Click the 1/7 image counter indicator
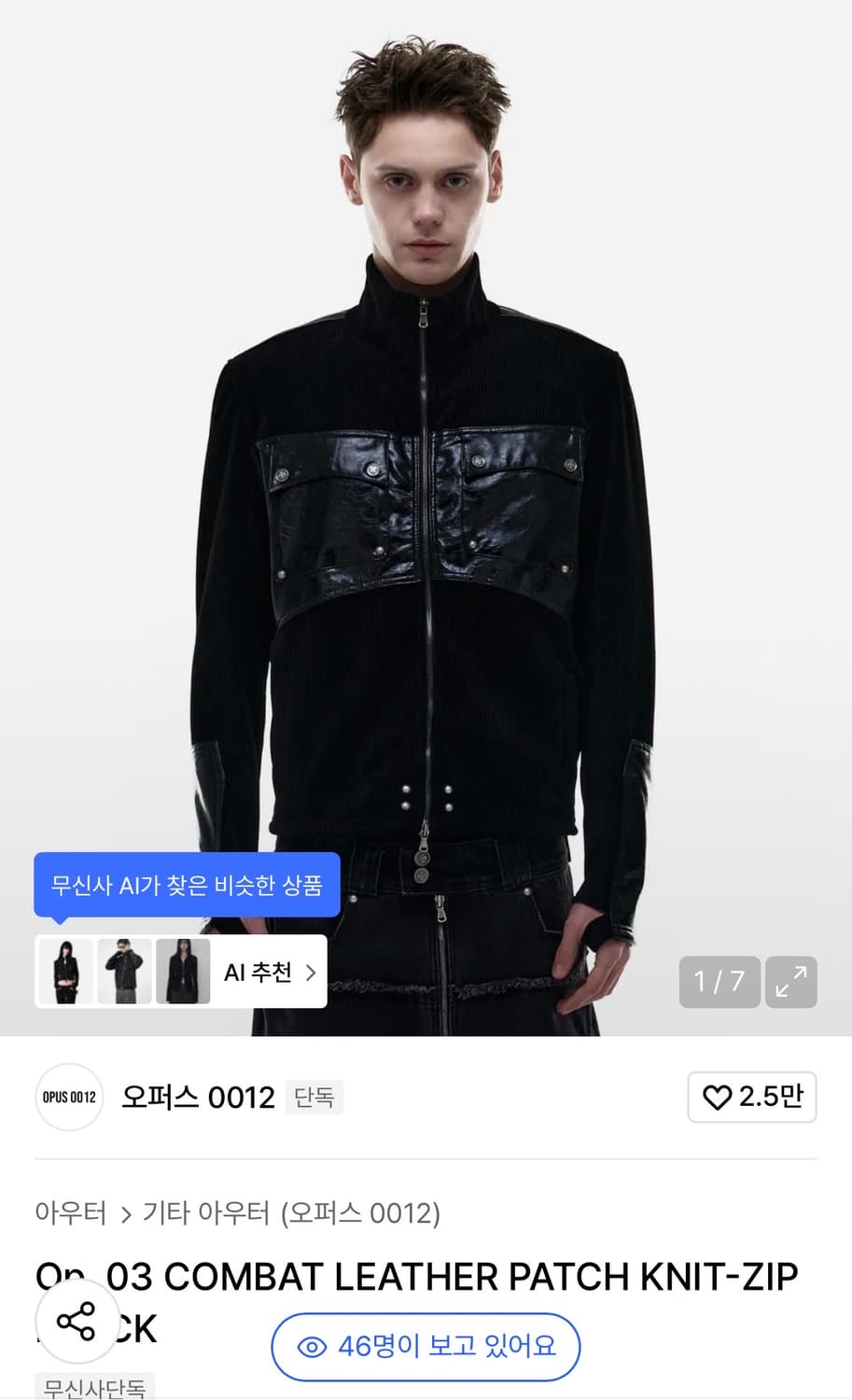Screen dimensions: 852x1400 [719, 982]
